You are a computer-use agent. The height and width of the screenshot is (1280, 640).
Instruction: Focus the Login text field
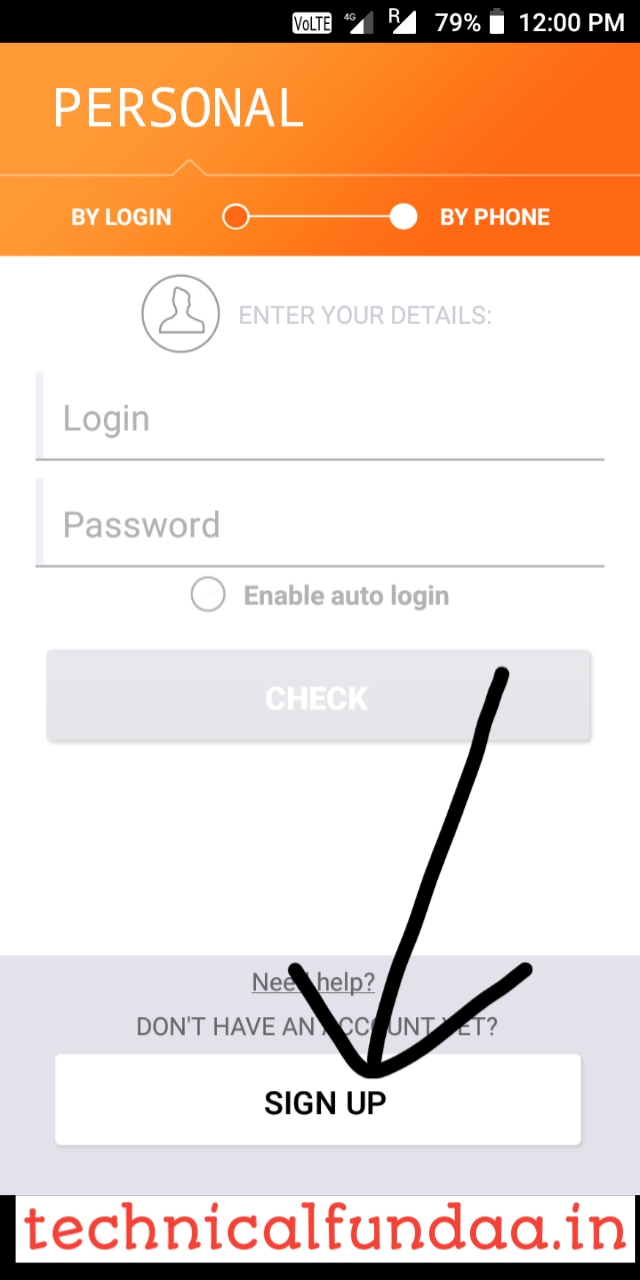point(320,418)
